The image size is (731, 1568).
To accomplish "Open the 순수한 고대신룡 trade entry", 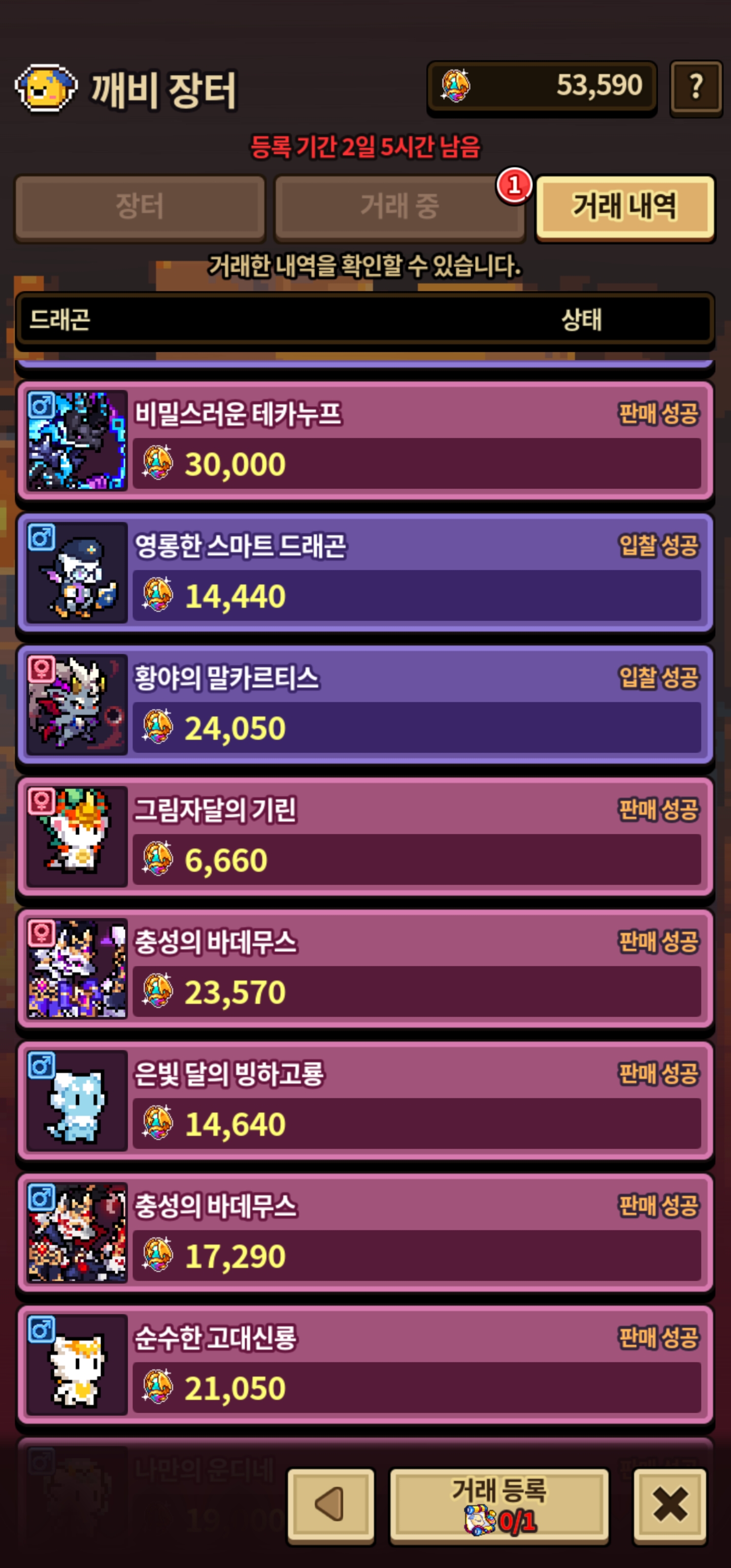I will (365, 1365).
